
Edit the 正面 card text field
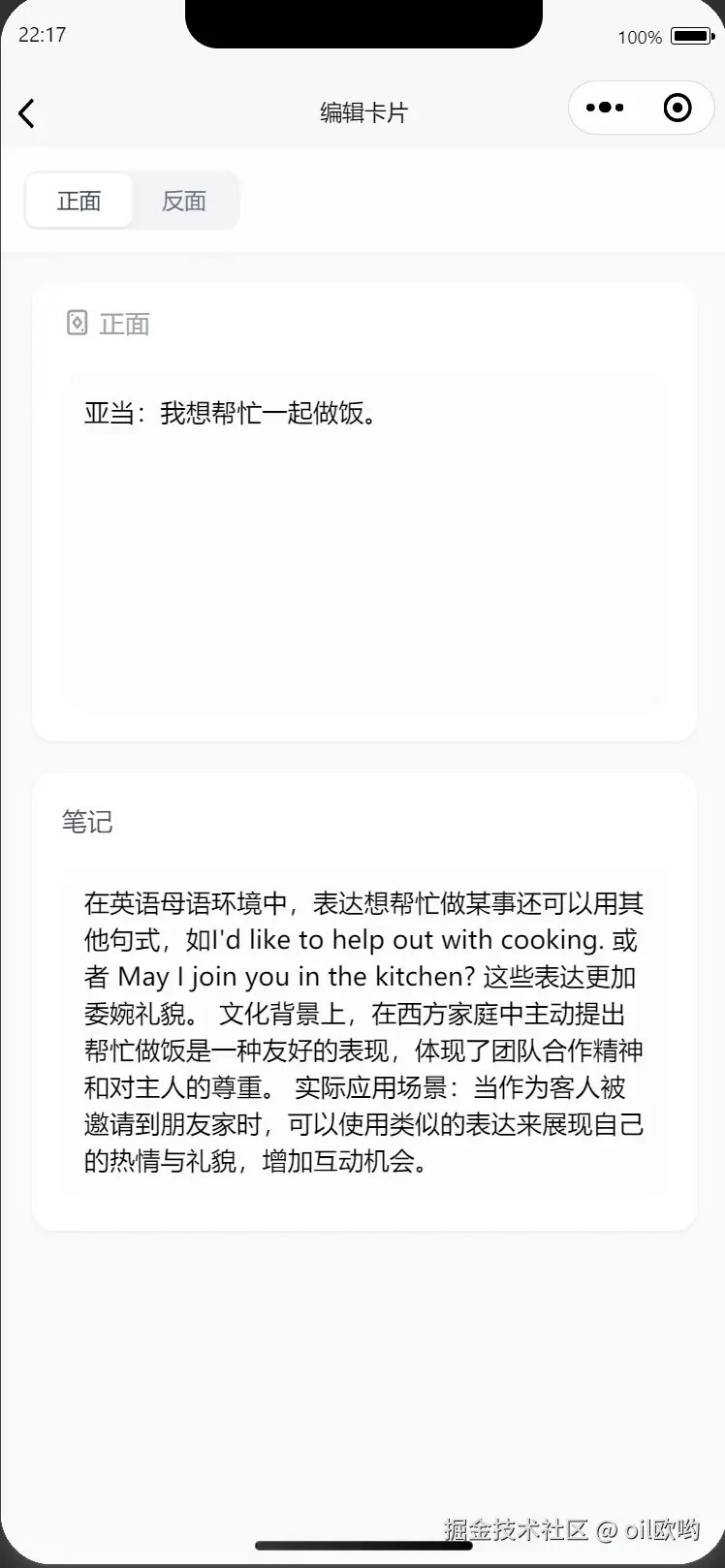coord(363,543)
